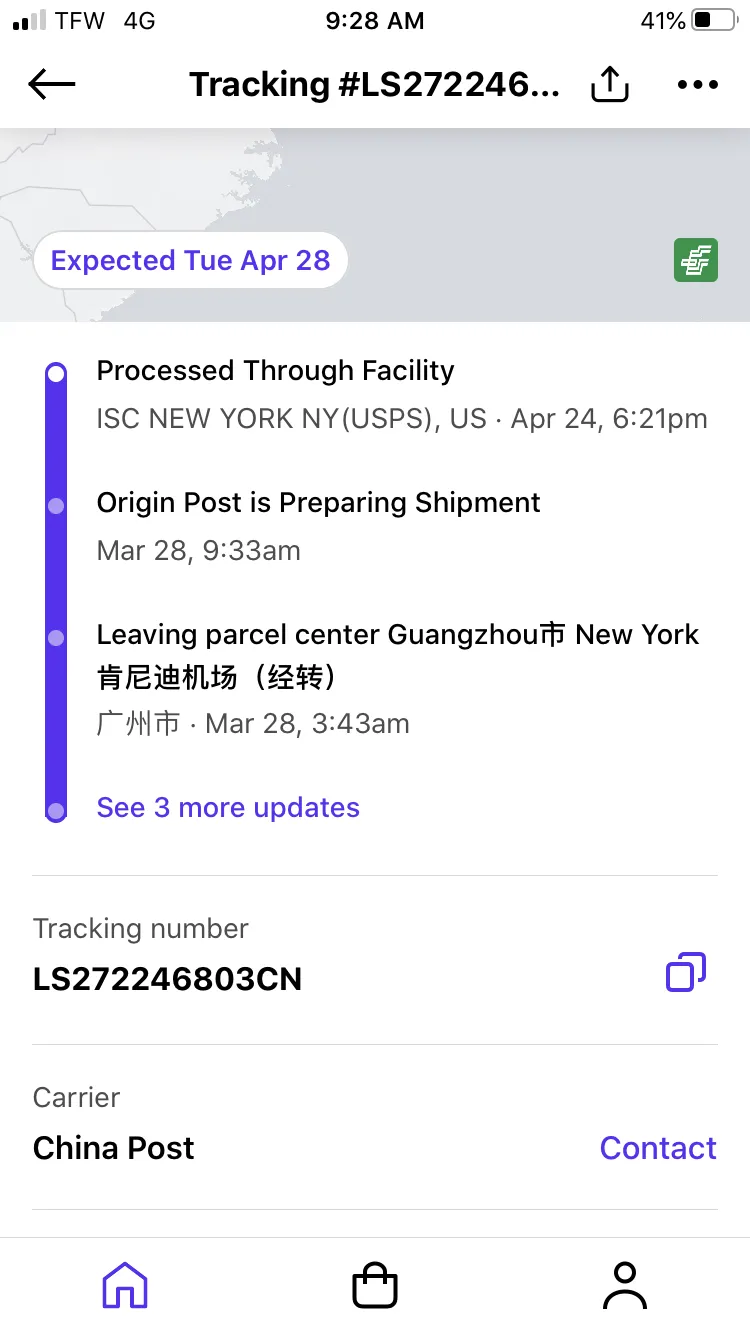Copy the tracking number LS272246803CN
The width and height of the screenshot is (750, 1334).
click(686, 972)
